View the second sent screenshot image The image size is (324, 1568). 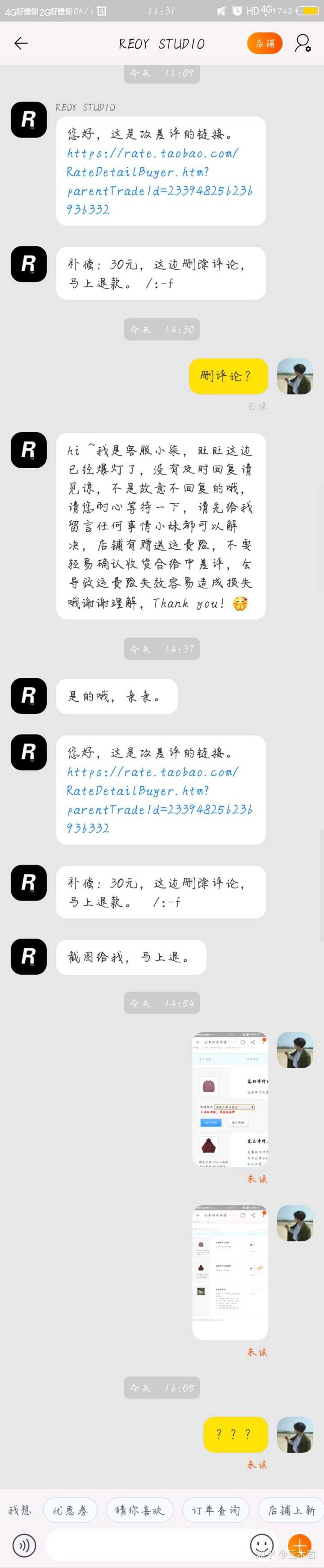pos(230,1272)
